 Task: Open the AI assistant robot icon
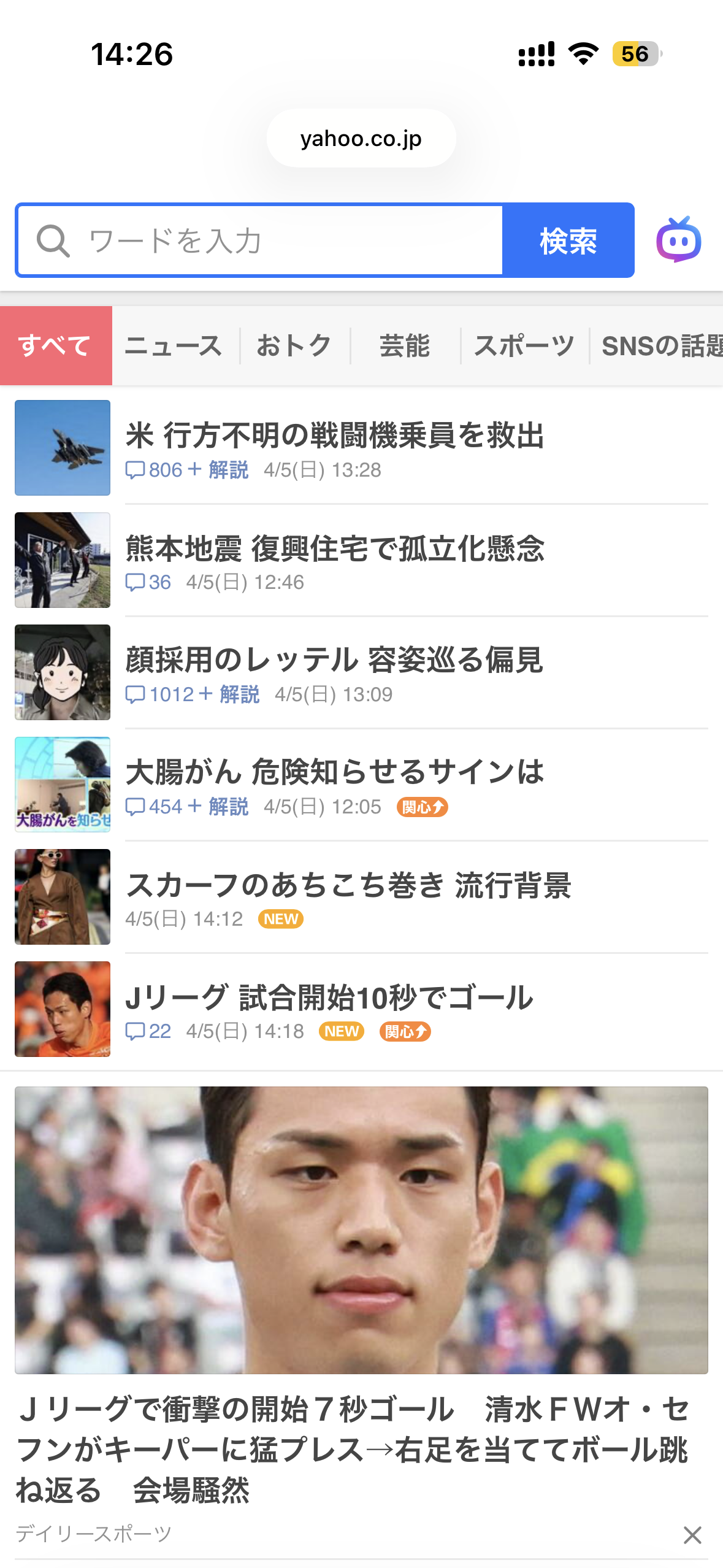point(678,240)
